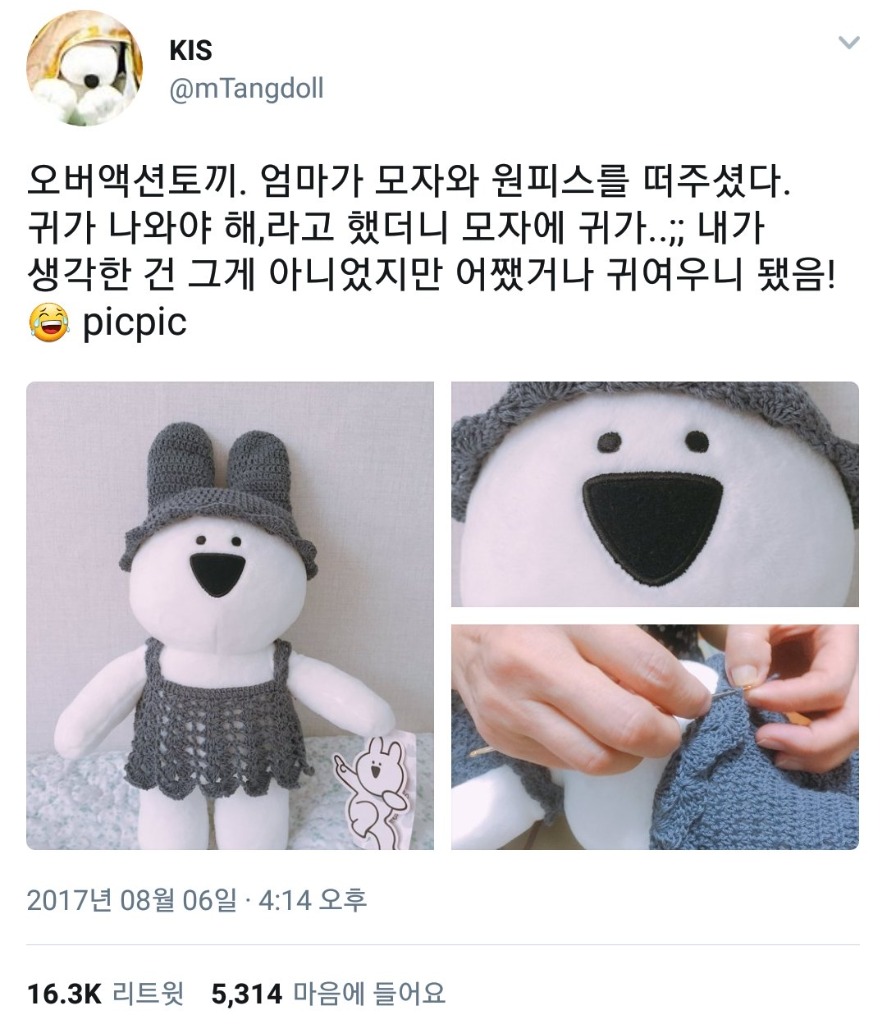Open the close-up doll face photo
Image resolution: width=886 pixels, height=1024 pixels.
tap(654, 494)
